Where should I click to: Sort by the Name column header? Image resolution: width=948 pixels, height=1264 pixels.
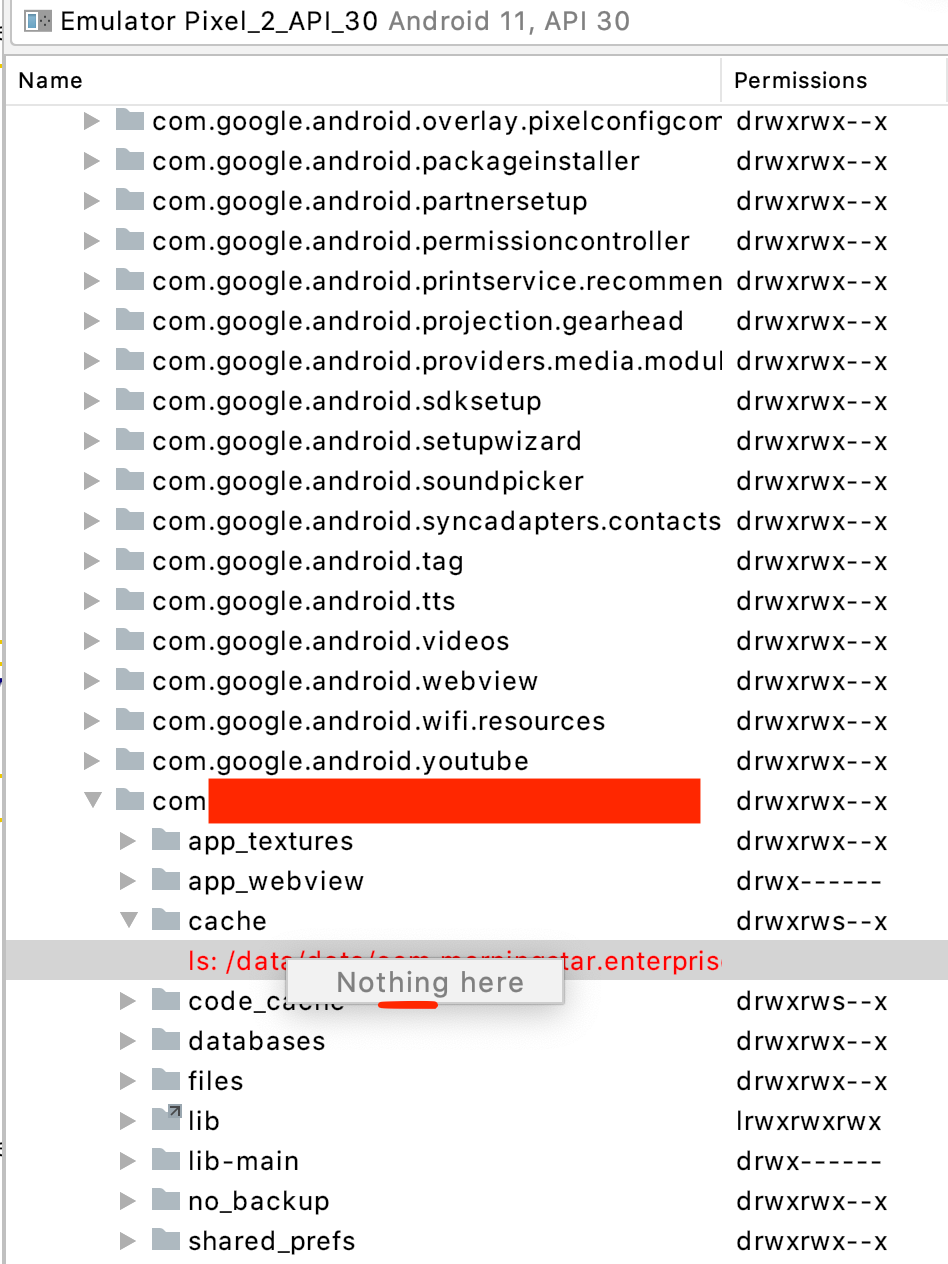pyautogui.click(x=50, y=81)
